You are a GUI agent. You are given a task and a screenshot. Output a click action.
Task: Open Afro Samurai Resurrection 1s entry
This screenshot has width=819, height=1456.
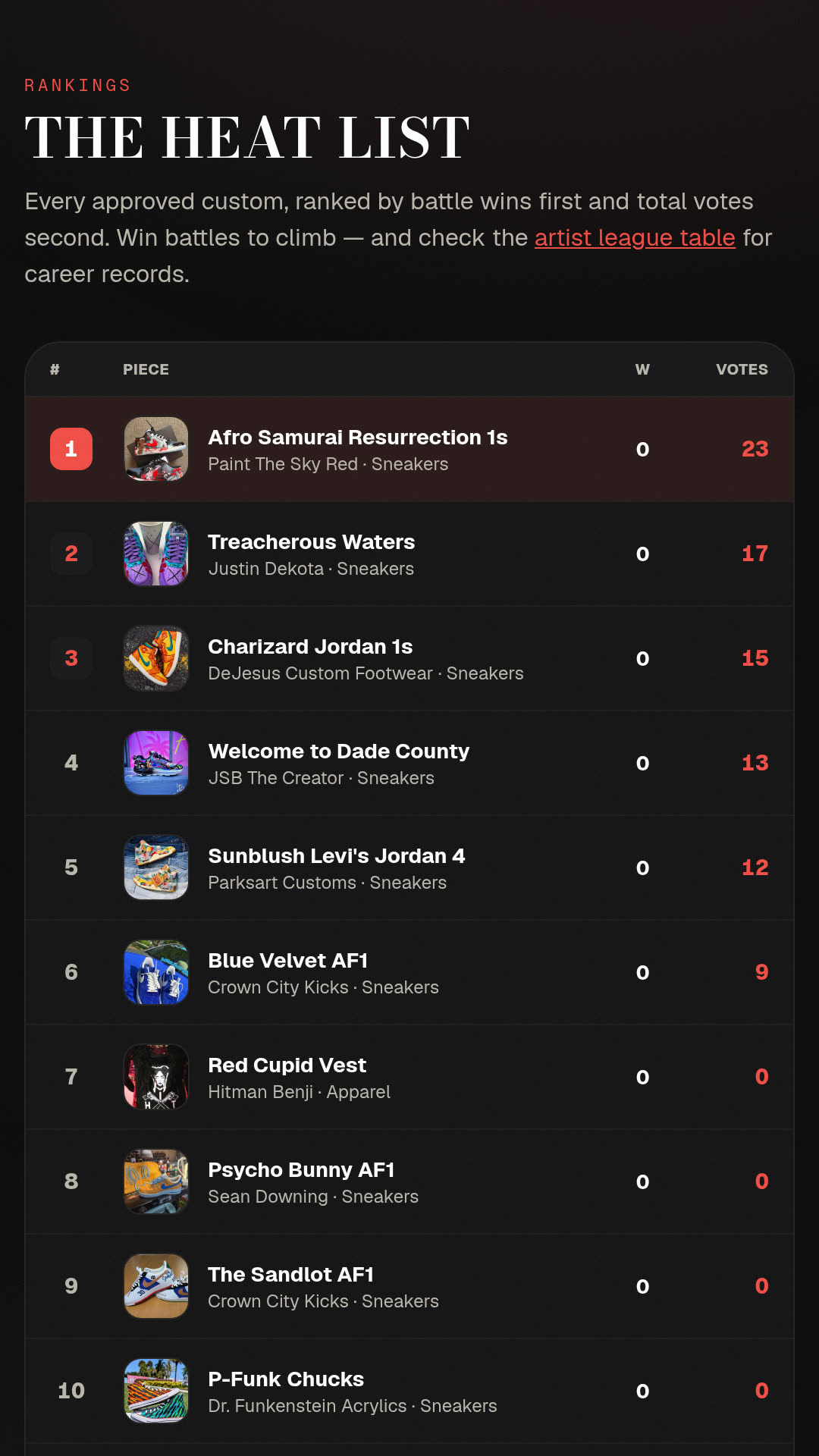click(409, 449)
